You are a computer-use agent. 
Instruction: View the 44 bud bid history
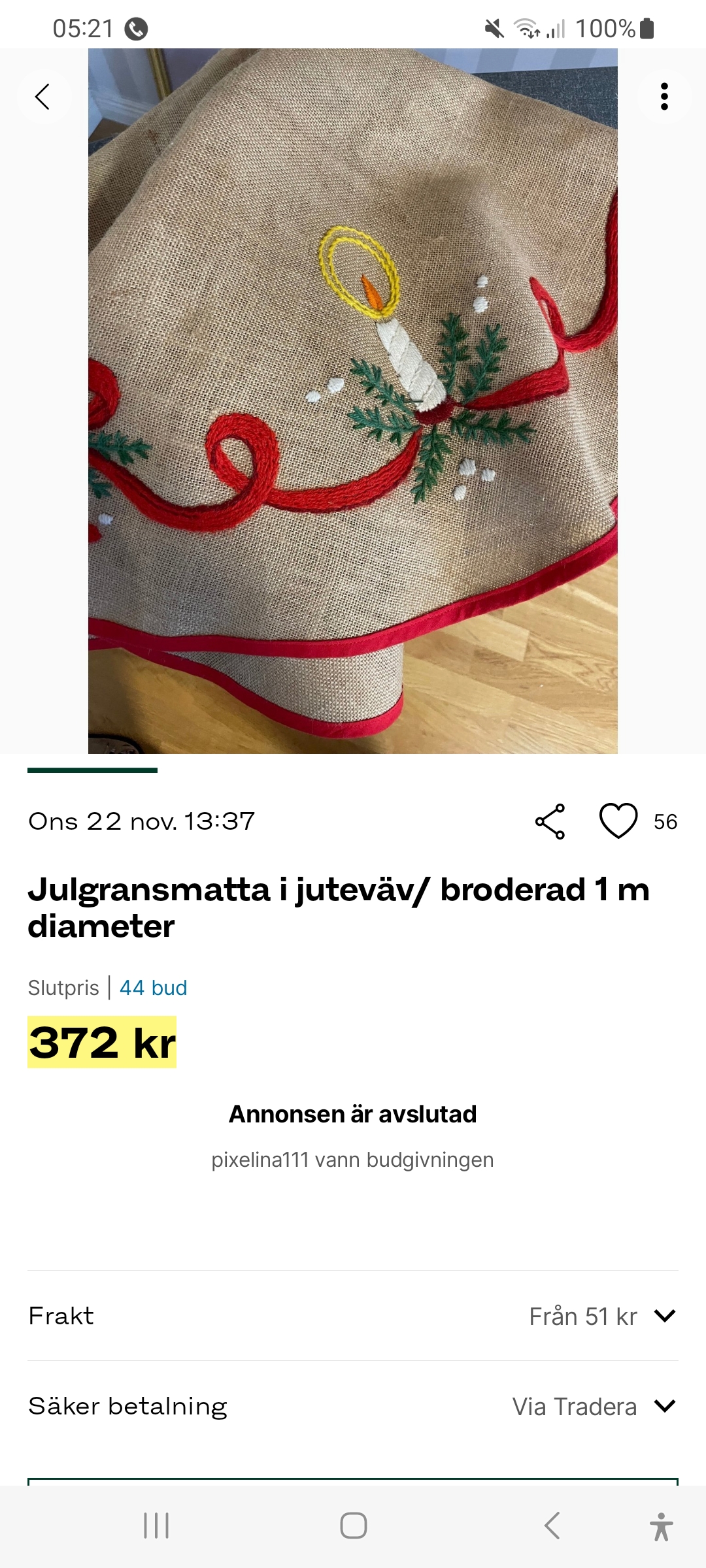[x=153, y=988]
